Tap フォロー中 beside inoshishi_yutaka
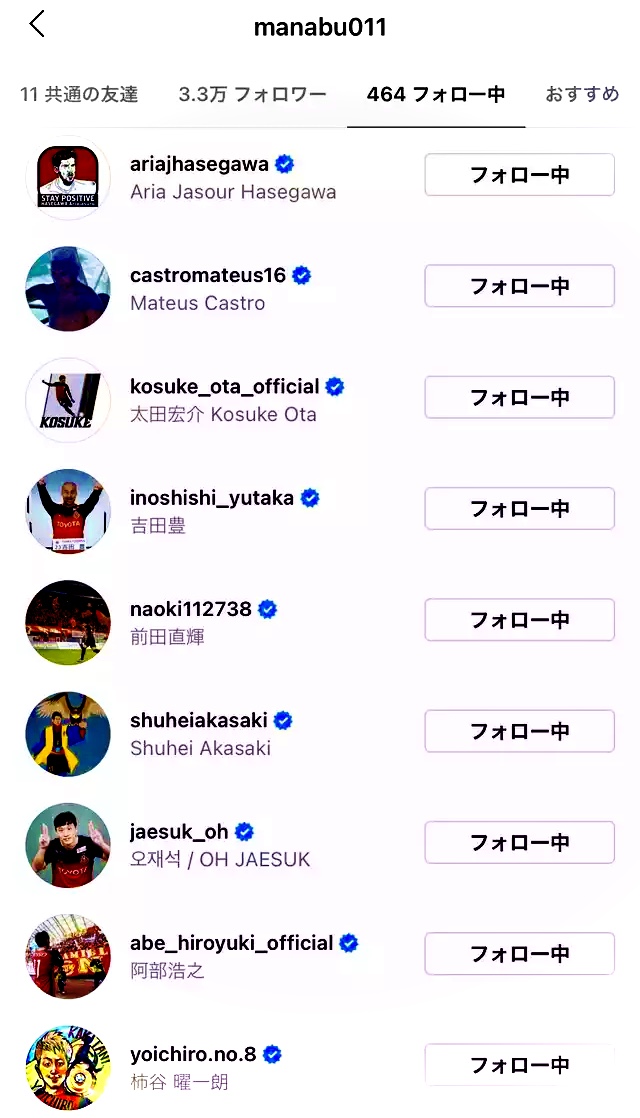The width and height of the screenshot is (640, 1118). 519,508
